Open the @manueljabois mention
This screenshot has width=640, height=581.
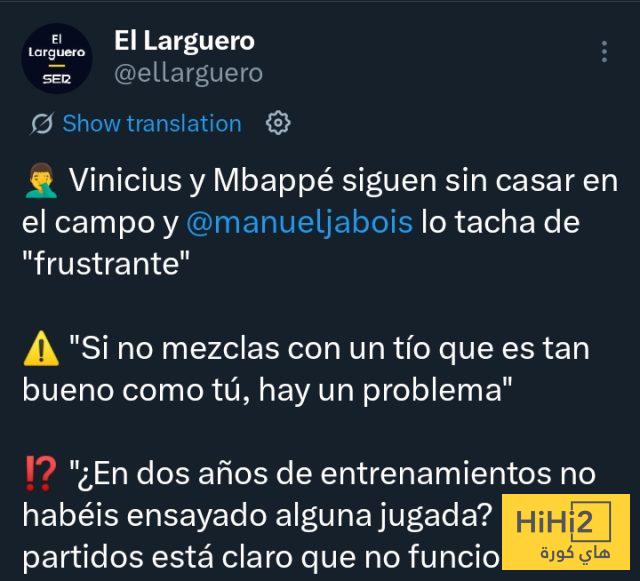pos(299,221)
